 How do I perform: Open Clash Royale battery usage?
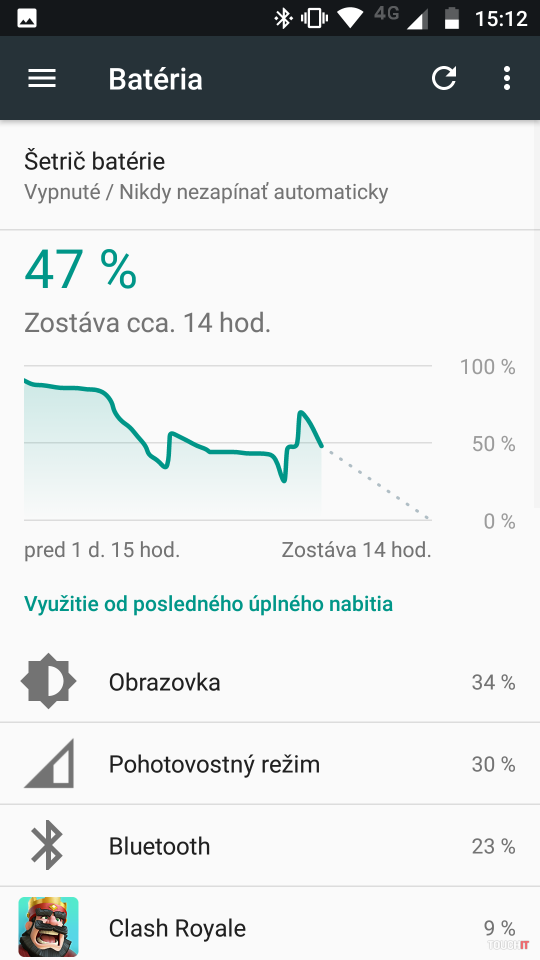(x=270, y=924)
